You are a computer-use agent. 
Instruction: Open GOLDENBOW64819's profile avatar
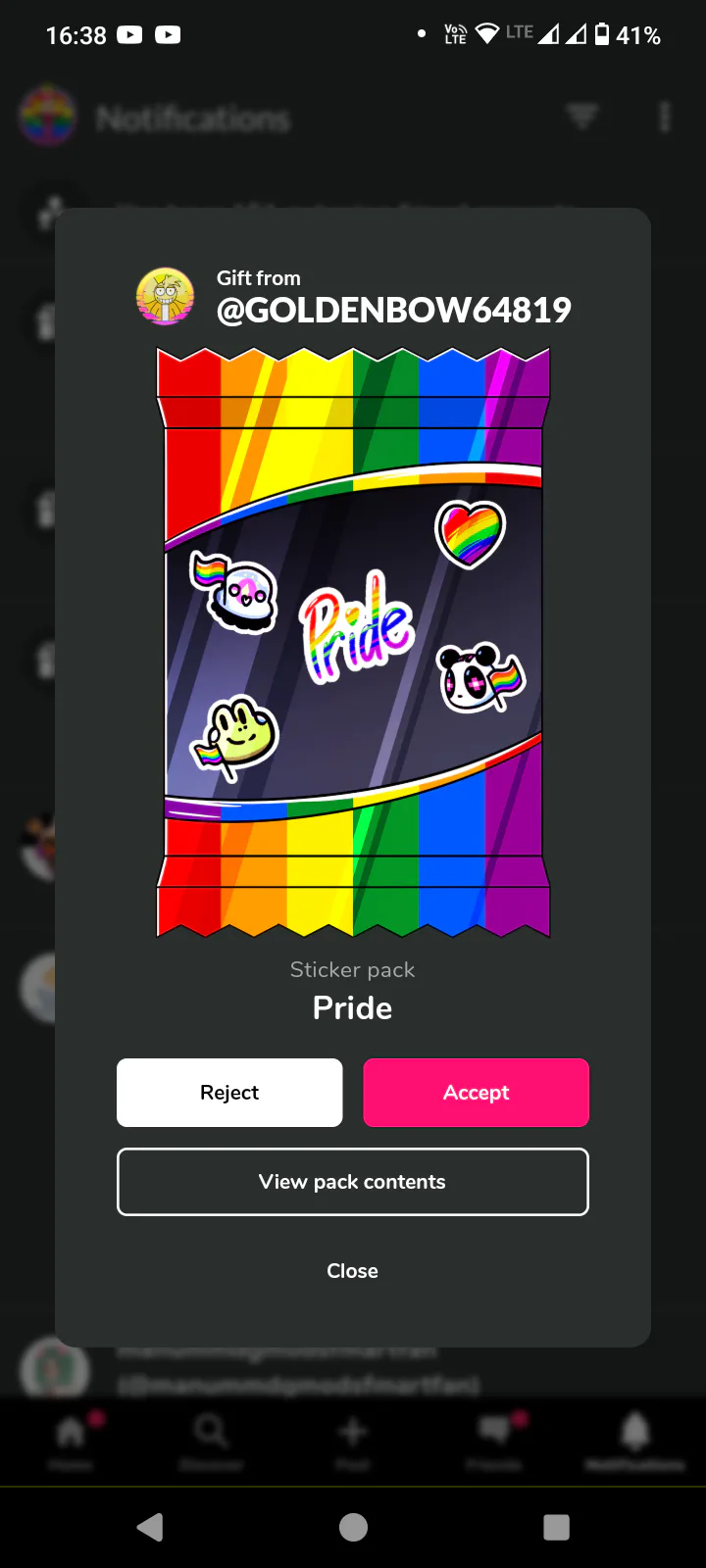click(165, 296)
